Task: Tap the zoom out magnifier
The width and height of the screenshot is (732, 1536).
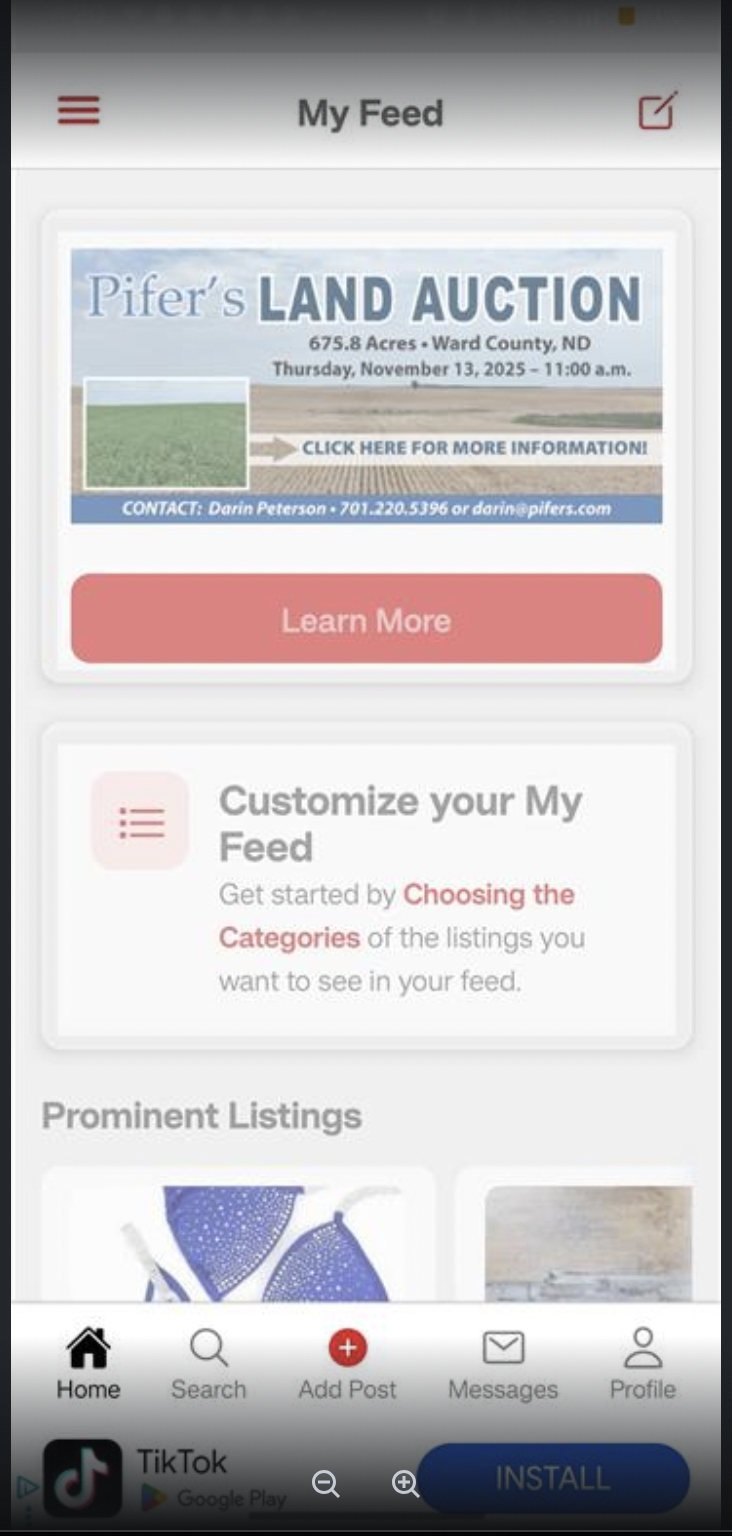Action: click(325, 1484)
